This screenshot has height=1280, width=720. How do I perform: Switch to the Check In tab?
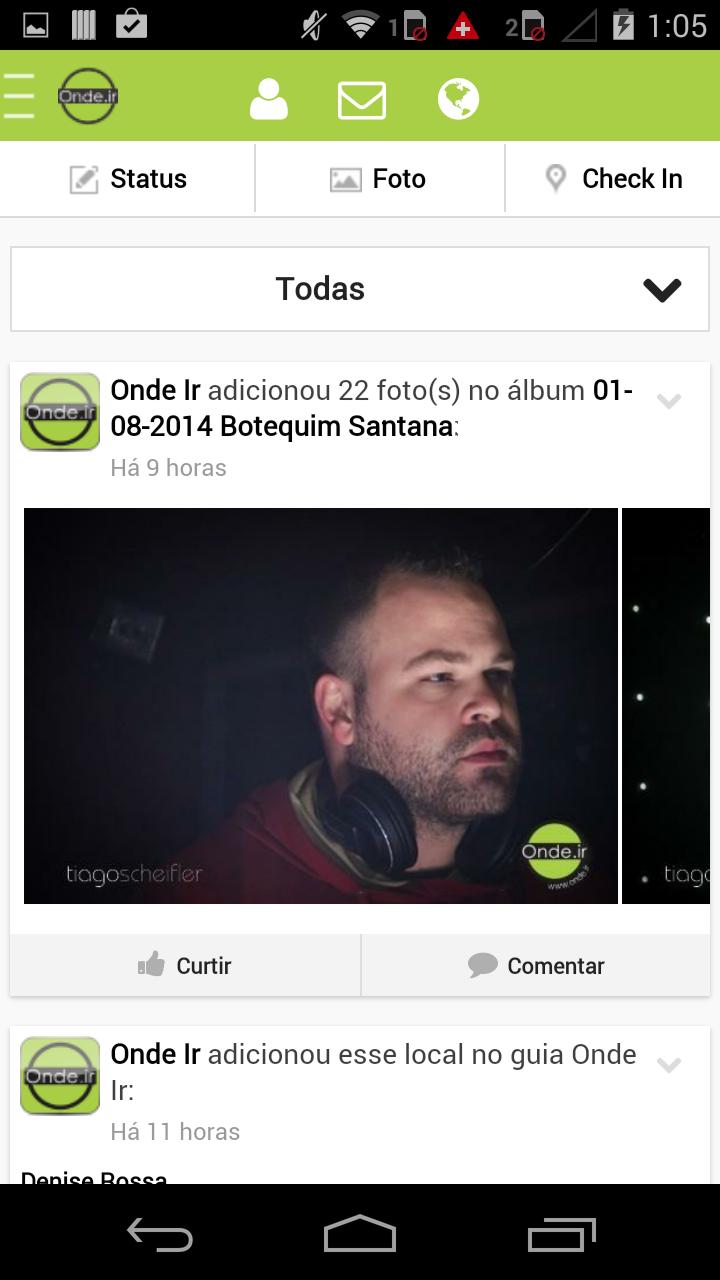(612, 178)
